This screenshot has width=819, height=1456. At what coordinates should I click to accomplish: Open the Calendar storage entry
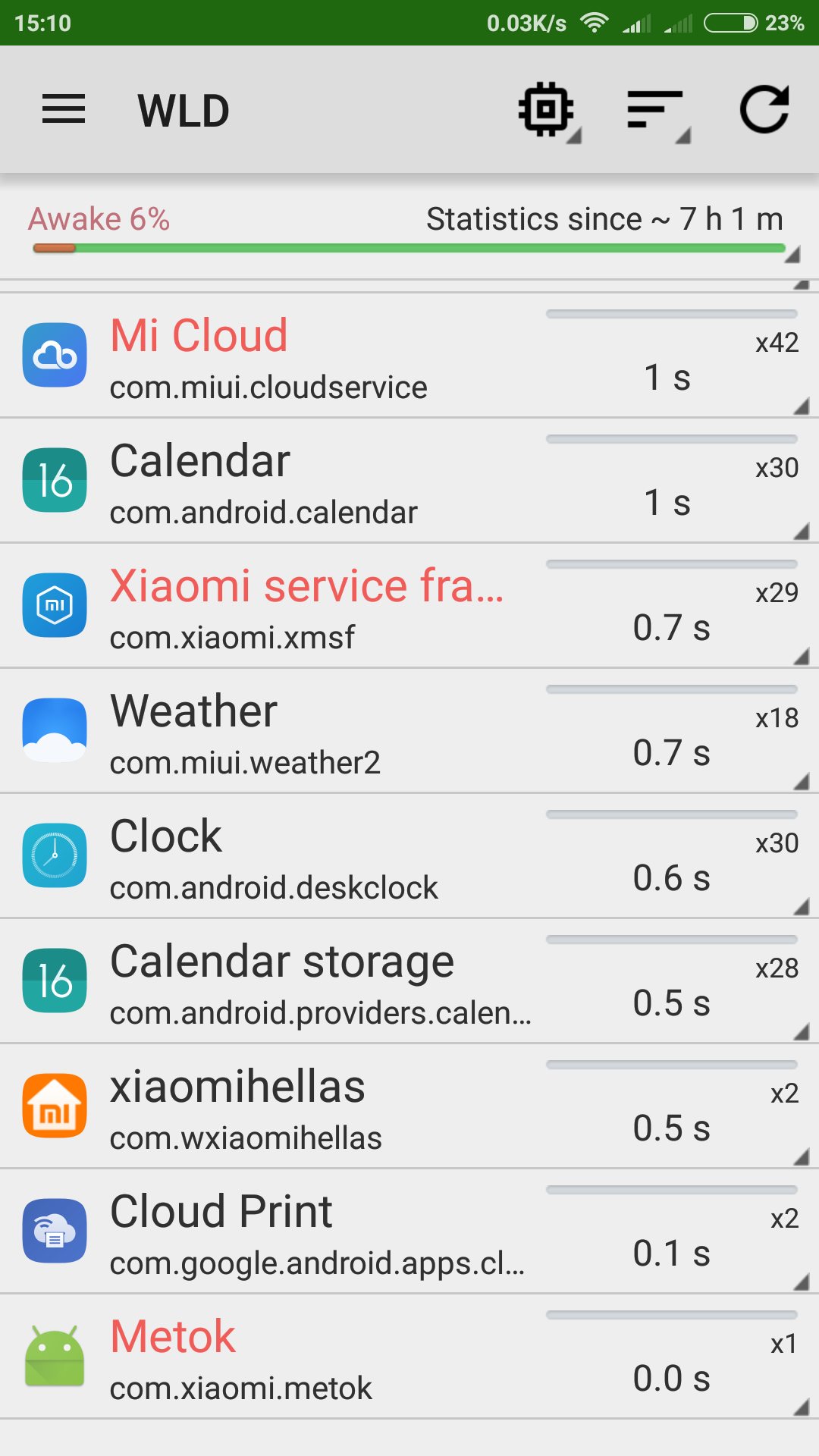click(x=409, y=982)
